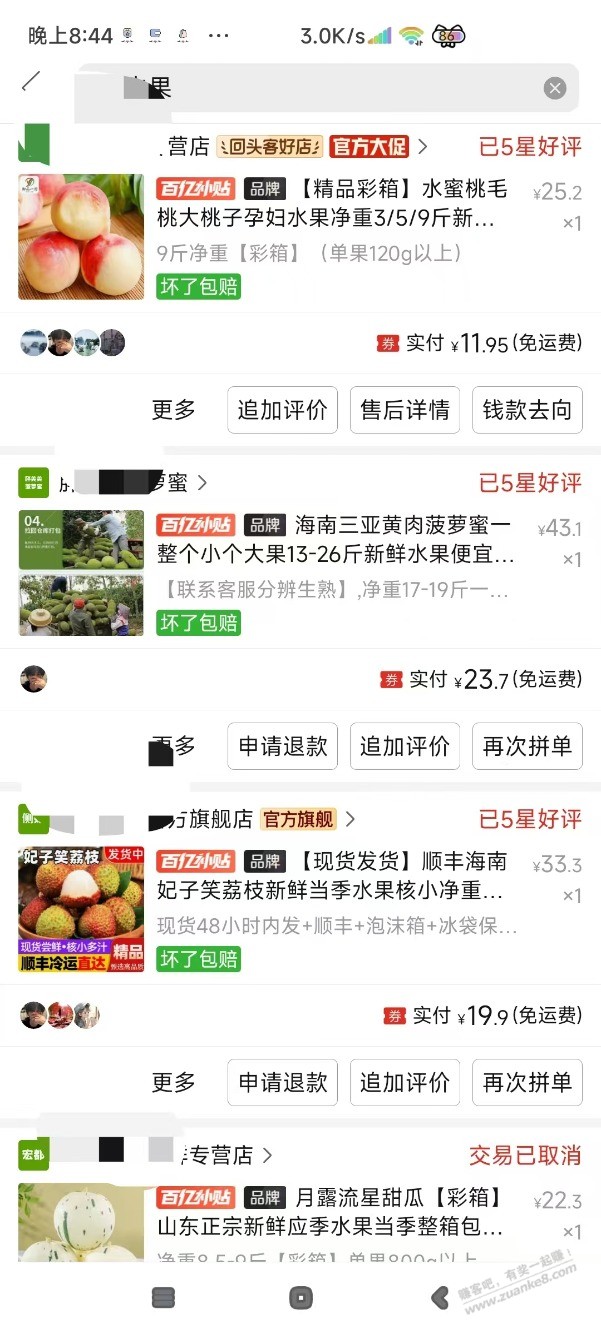Tap the order search input field
This screenshot has height=1334, width=601.
[x=330, y=88]
